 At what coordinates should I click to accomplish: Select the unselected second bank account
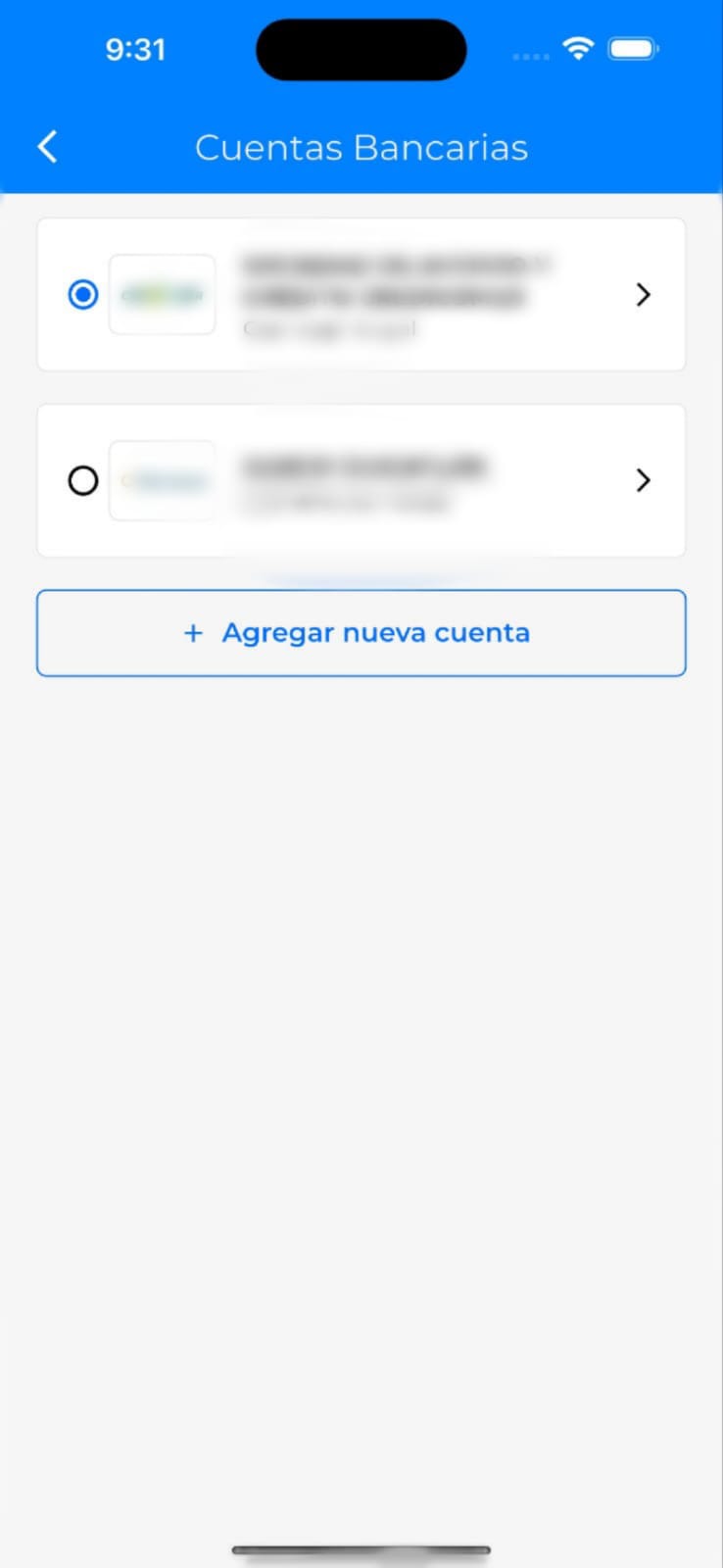pos(83,480)
